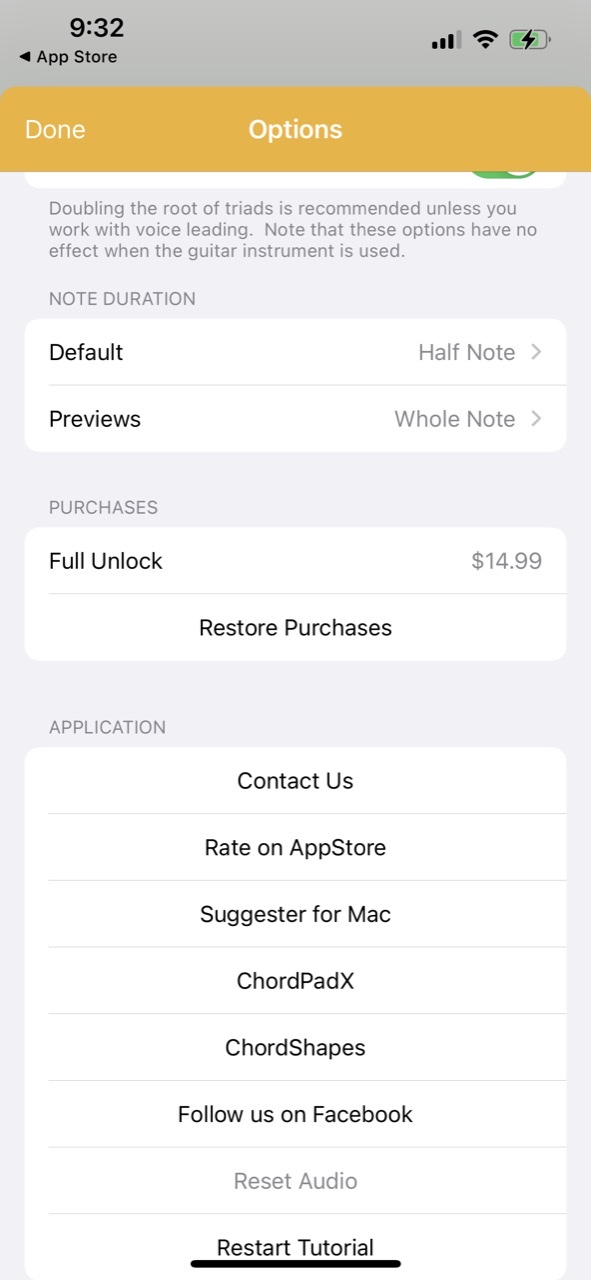The image size is (591, 1280).
Task: Change the Previews note duration
Action: coord(295,419)
